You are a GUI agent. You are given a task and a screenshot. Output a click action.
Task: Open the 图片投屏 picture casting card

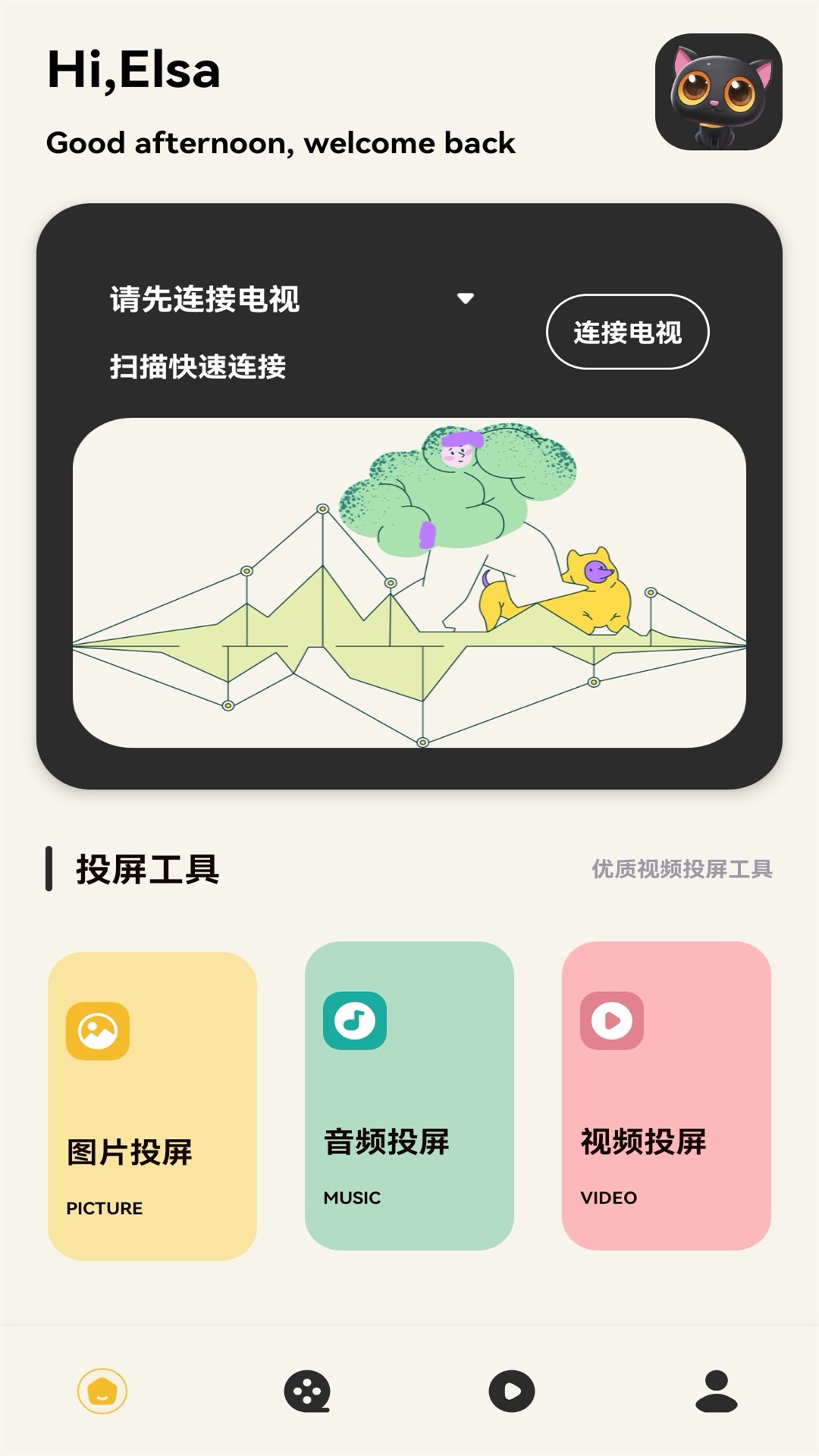pyautogui.click(x=152, y=1106)
